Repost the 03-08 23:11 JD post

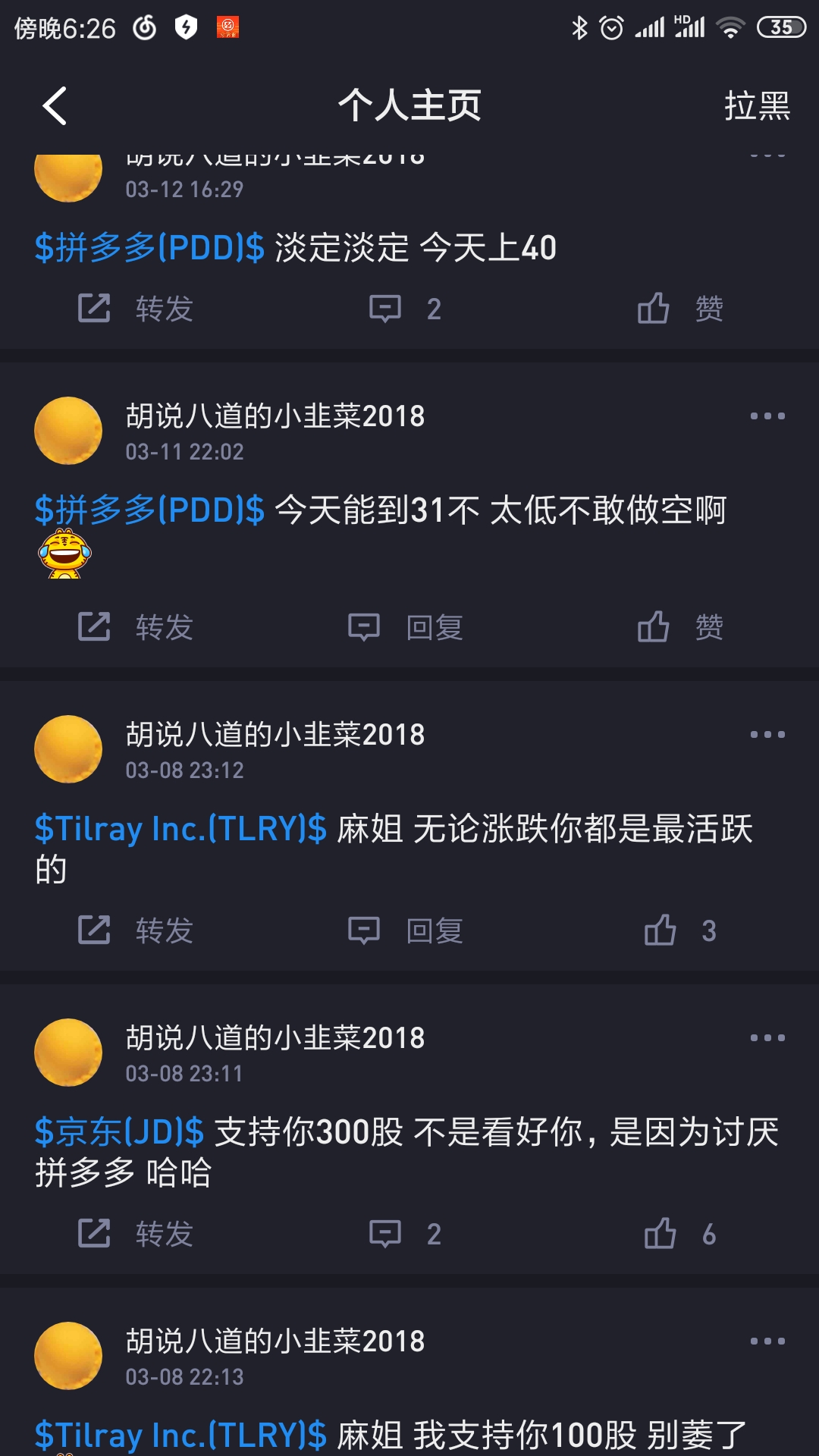[136, 1234]
